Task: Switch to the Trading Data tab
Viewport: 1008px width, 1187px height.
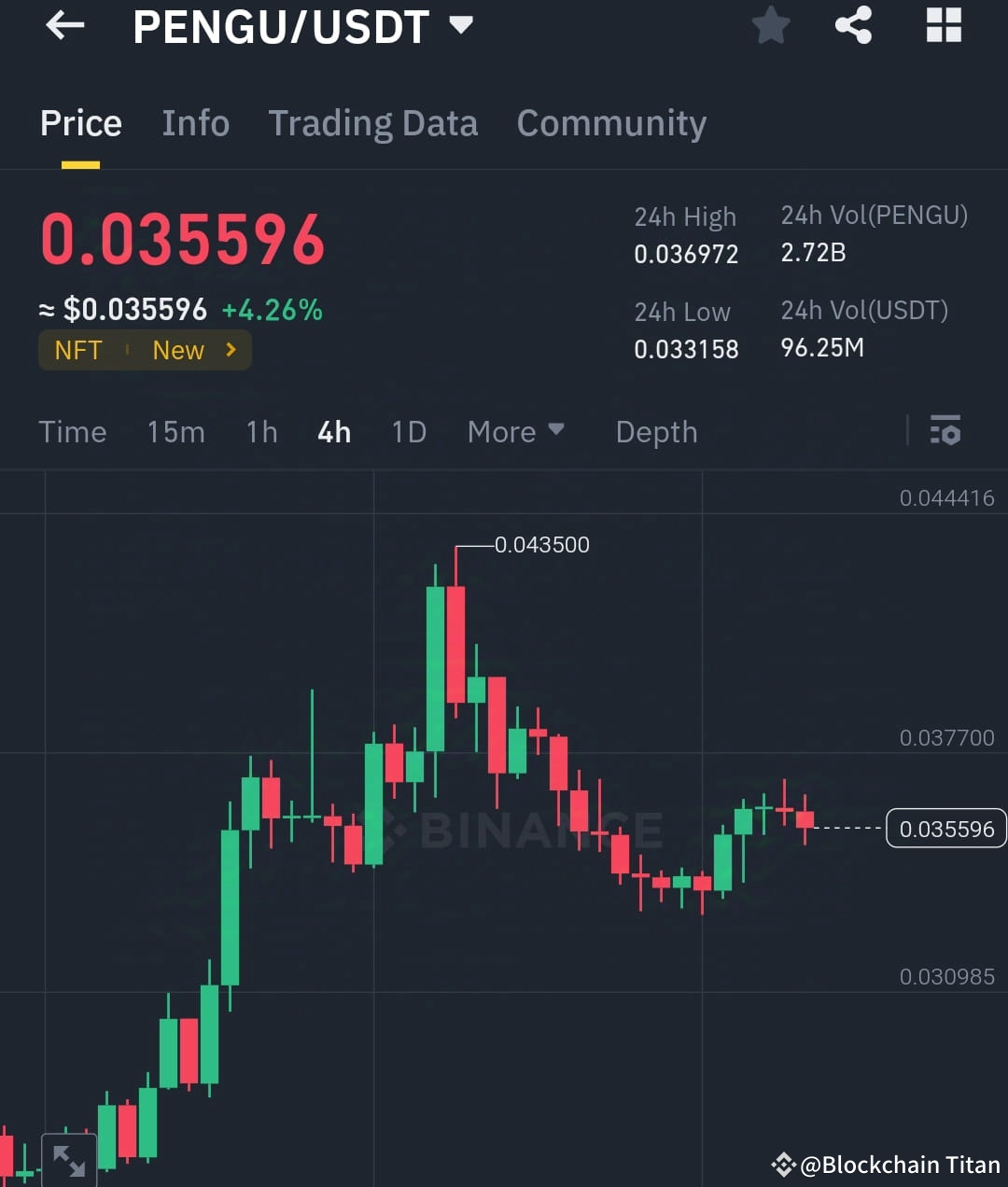Action: [373, 122]
